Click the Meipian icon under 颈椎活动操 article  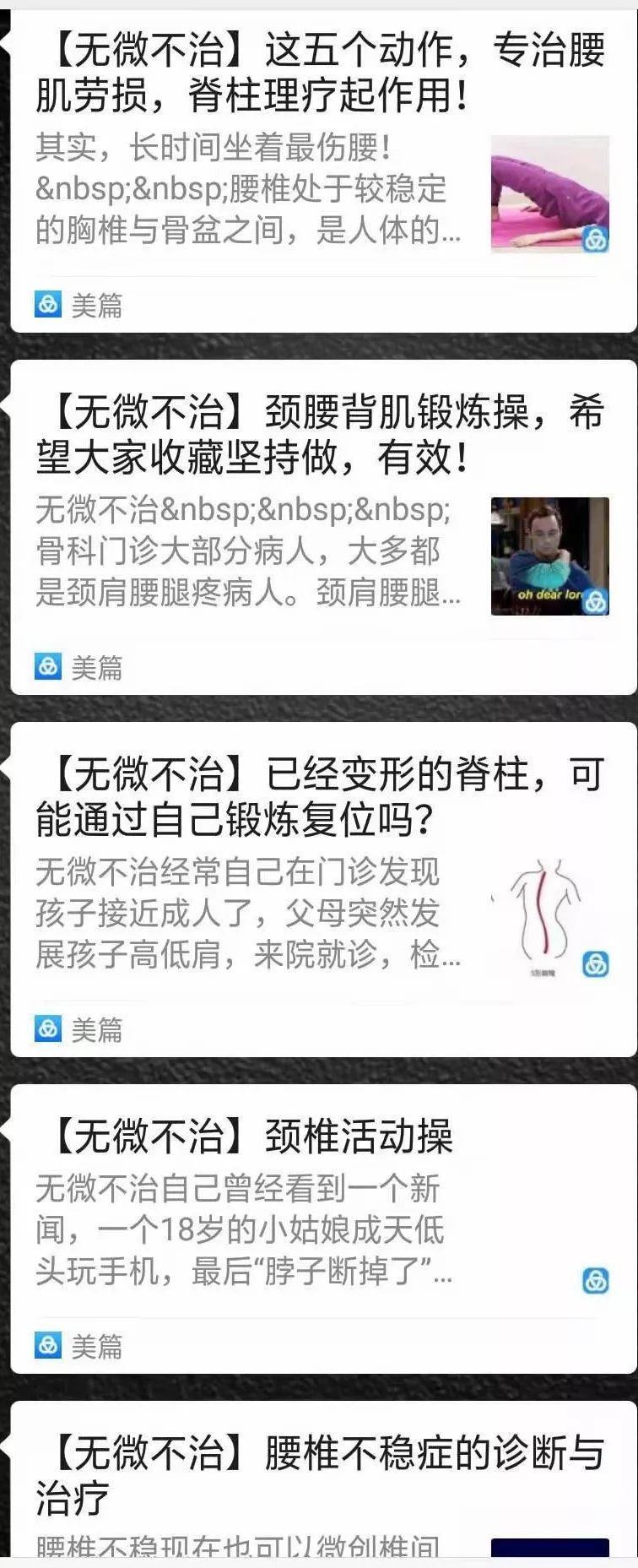pyautogui.click(x=48, y=1344)
